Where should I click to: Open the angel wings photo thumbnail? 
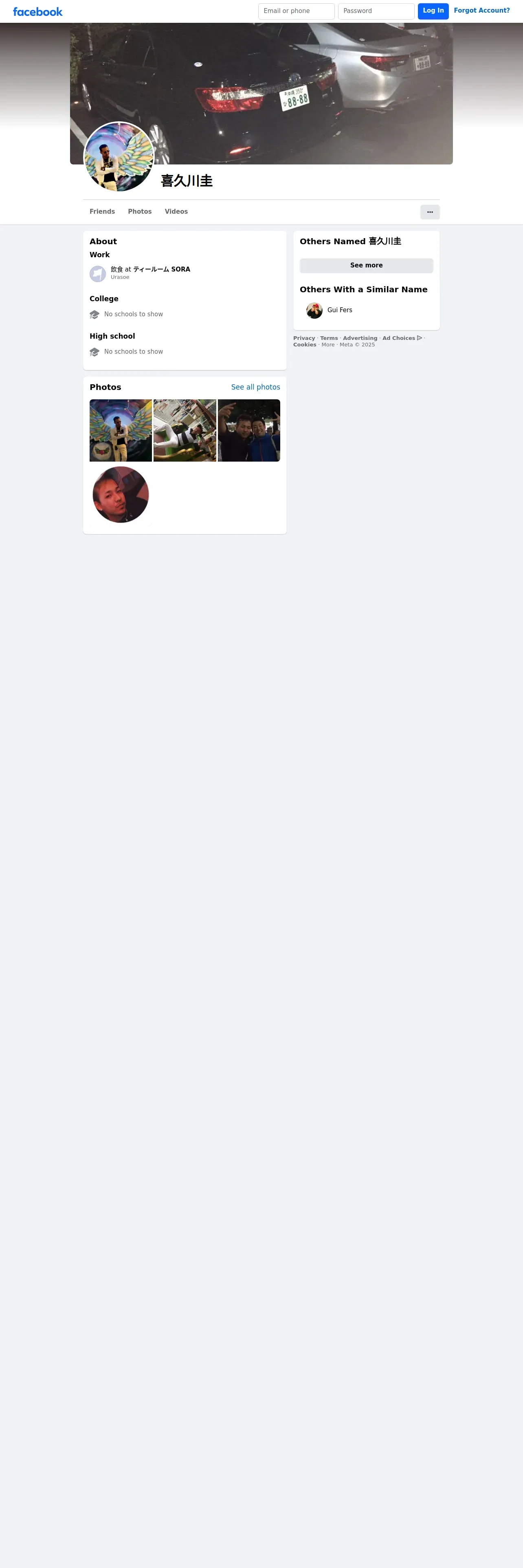[121, 430]
